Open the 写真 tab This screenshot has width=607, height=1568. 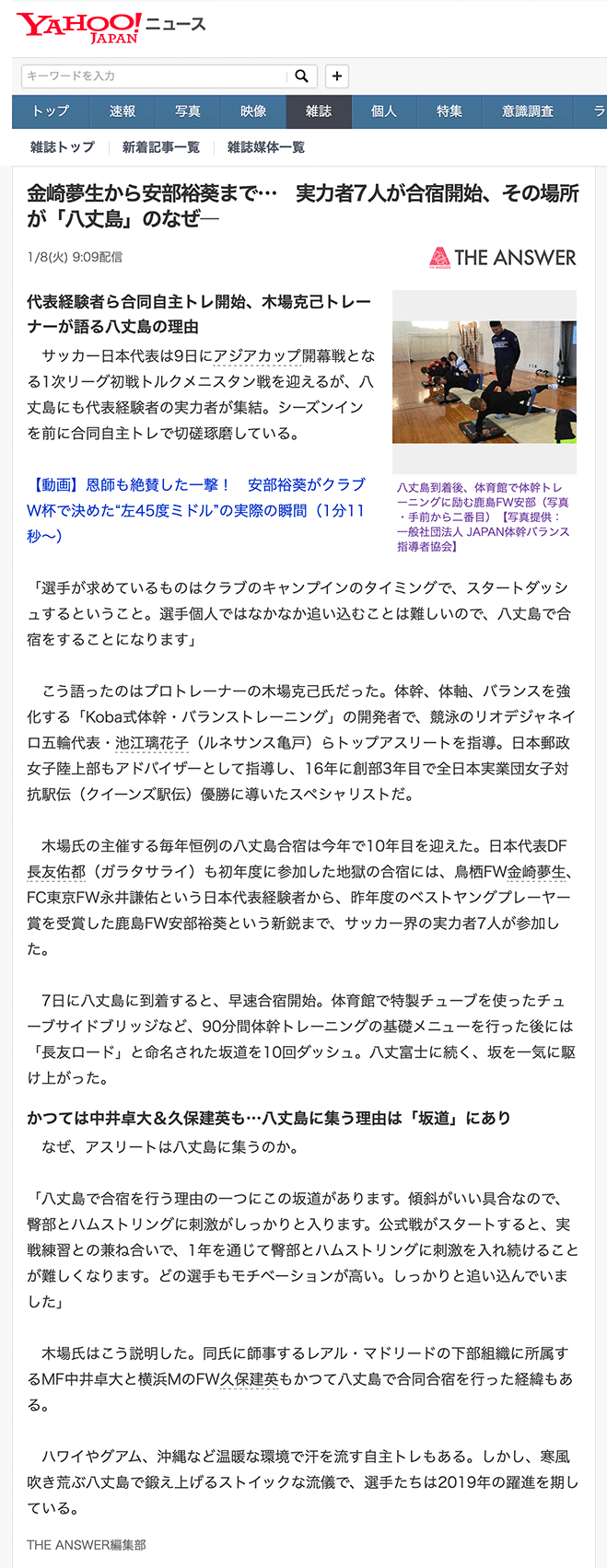(x=187, y=111)
